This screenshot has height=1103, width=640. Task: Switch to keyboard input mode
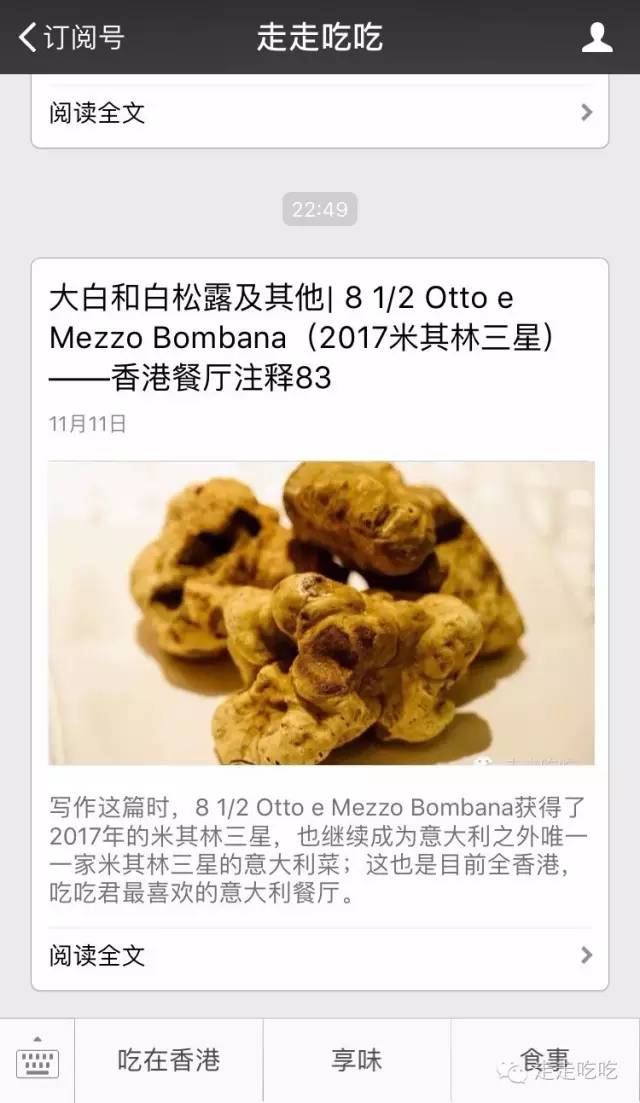pyautogui.click(x=37, y=1060)
